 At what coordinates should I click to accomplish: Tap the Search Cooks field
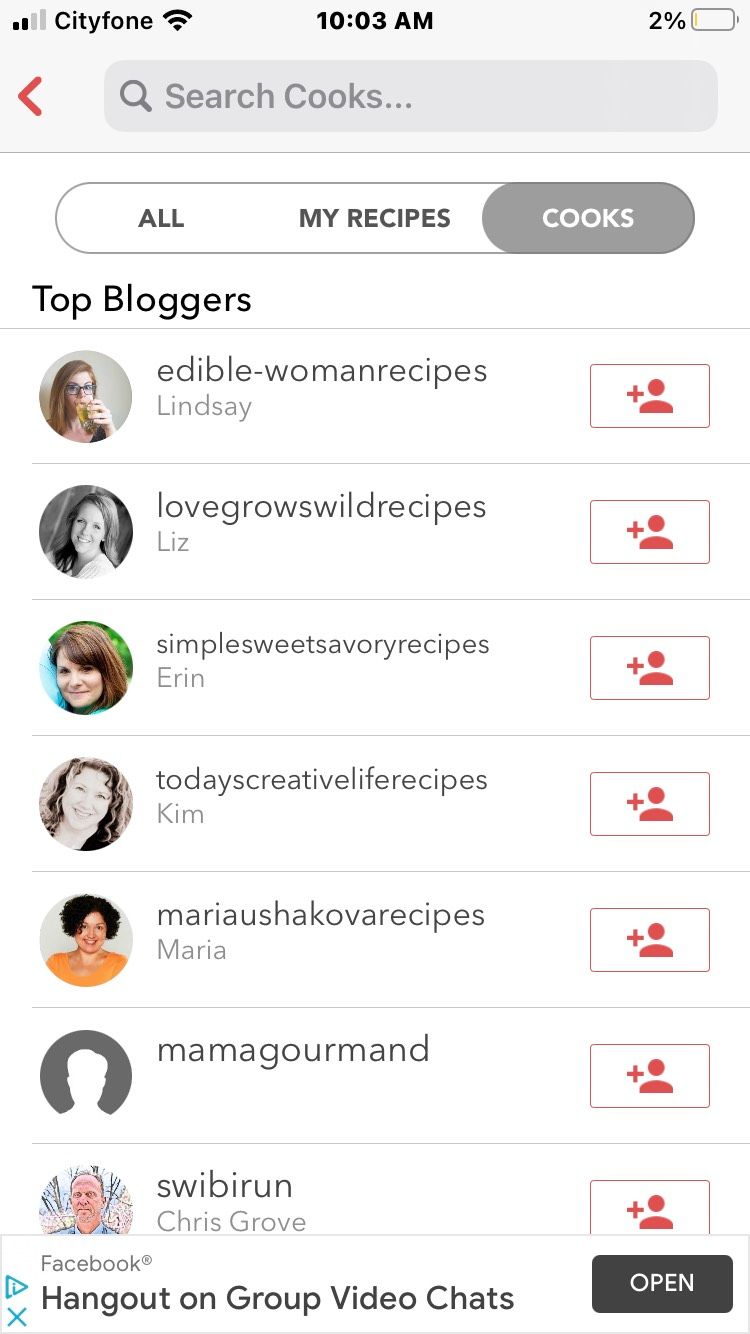tap(410, 97)
